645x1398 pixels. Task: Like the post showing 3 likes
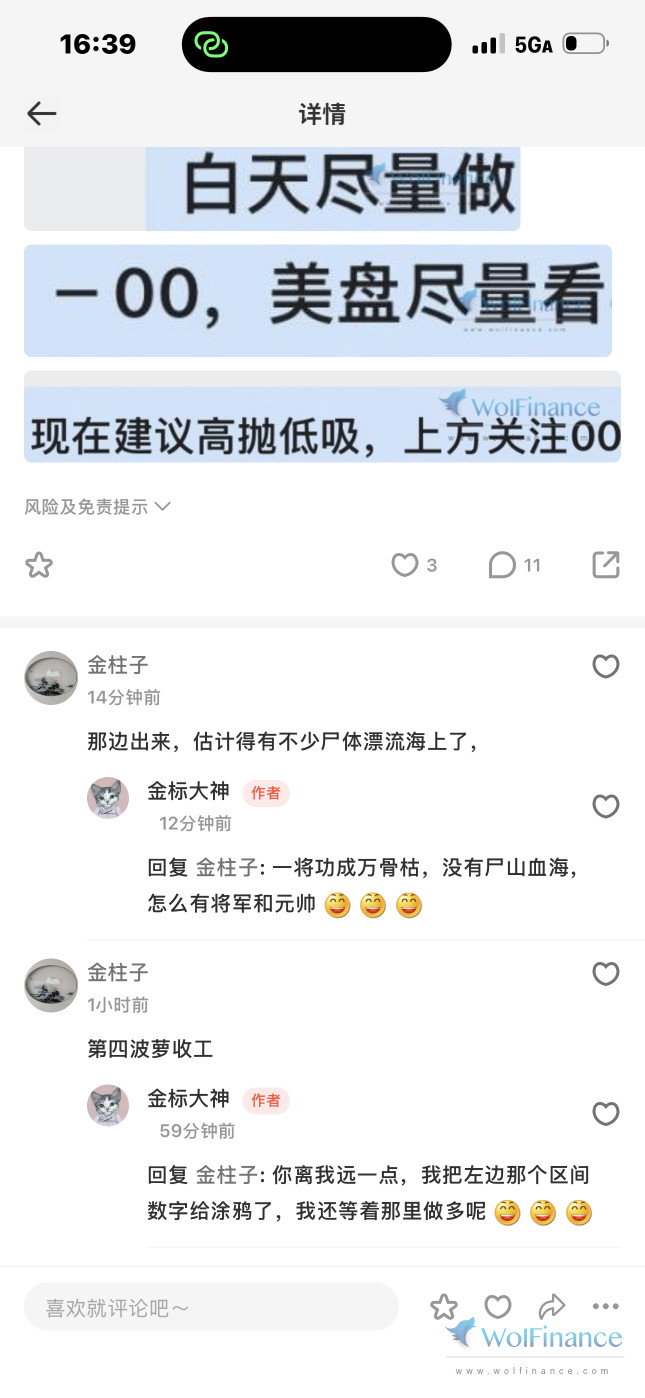(405, 565)
